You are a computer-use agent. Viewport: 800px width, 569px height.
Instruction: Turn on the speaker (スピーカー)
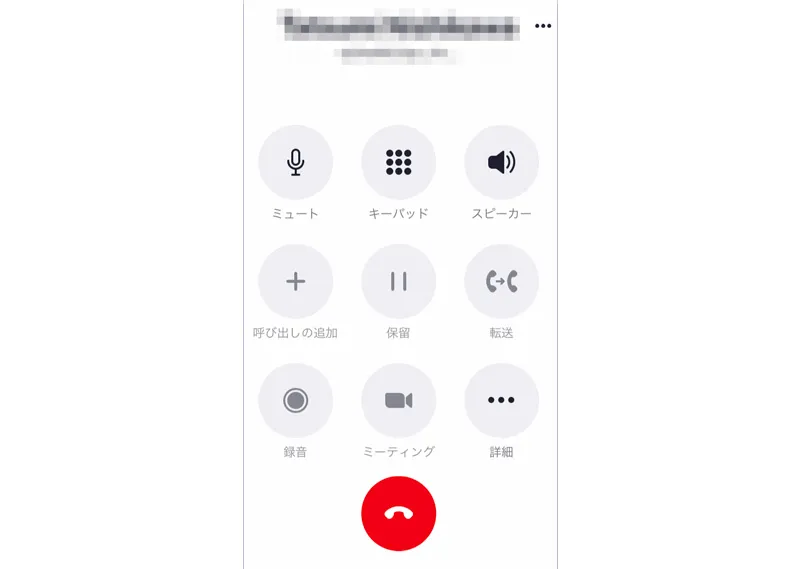click(501, 162)
